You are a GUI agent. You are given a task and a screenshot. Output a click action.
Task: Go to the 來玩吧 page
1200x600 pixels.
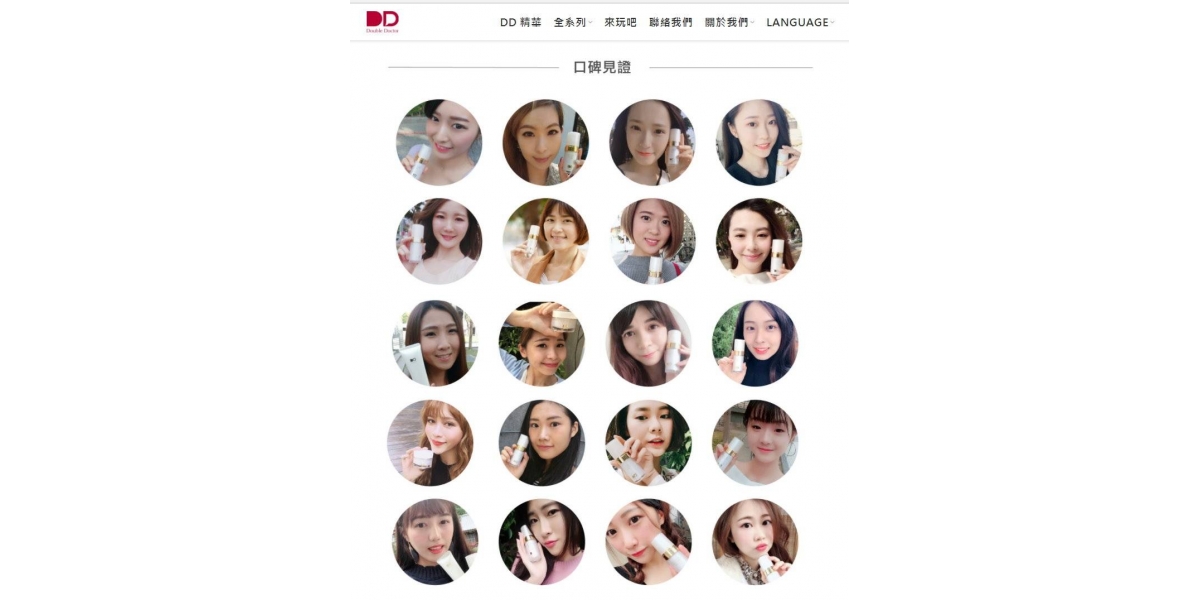(x=620, y=22)
